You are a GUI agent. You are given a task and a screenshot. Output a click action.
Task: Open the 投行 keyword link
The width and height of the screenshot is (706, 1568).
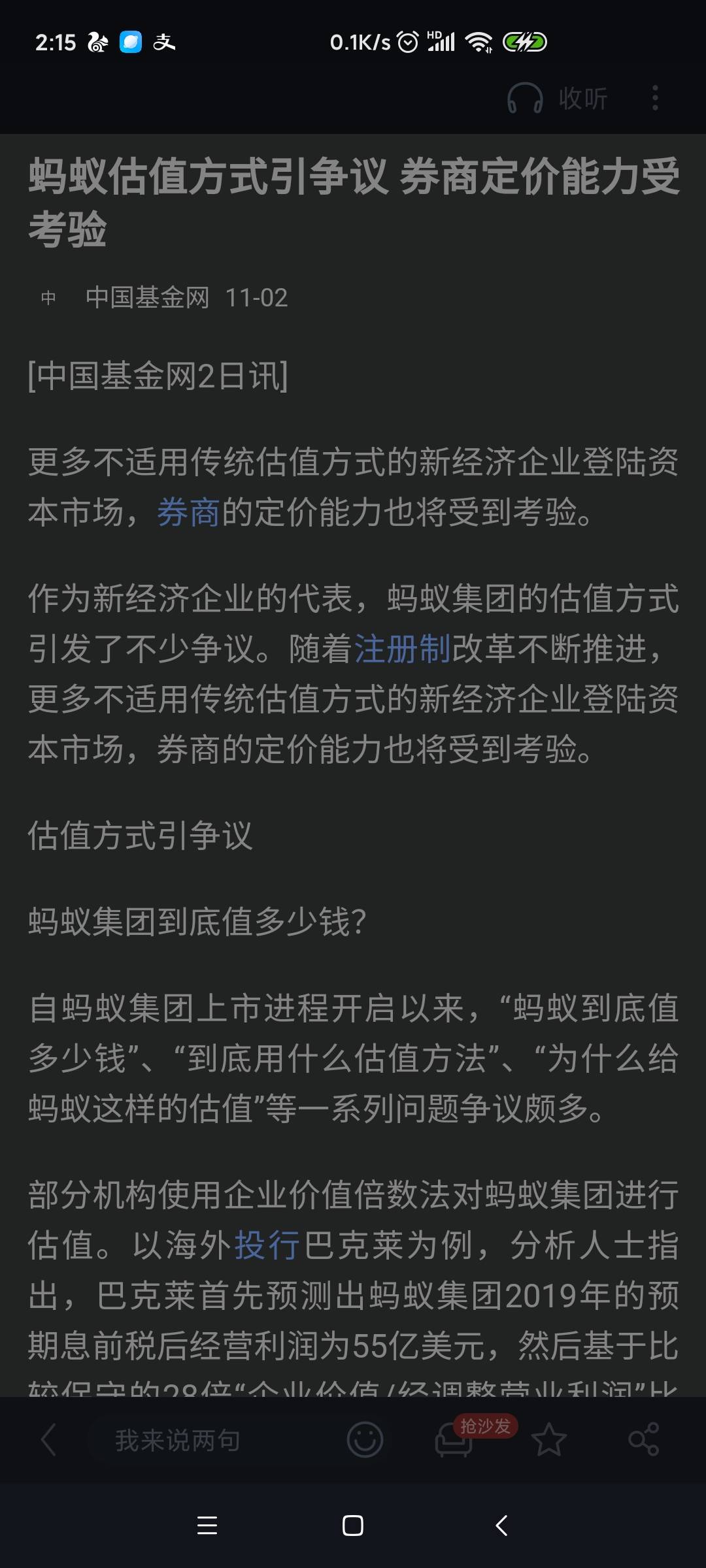267,1245
